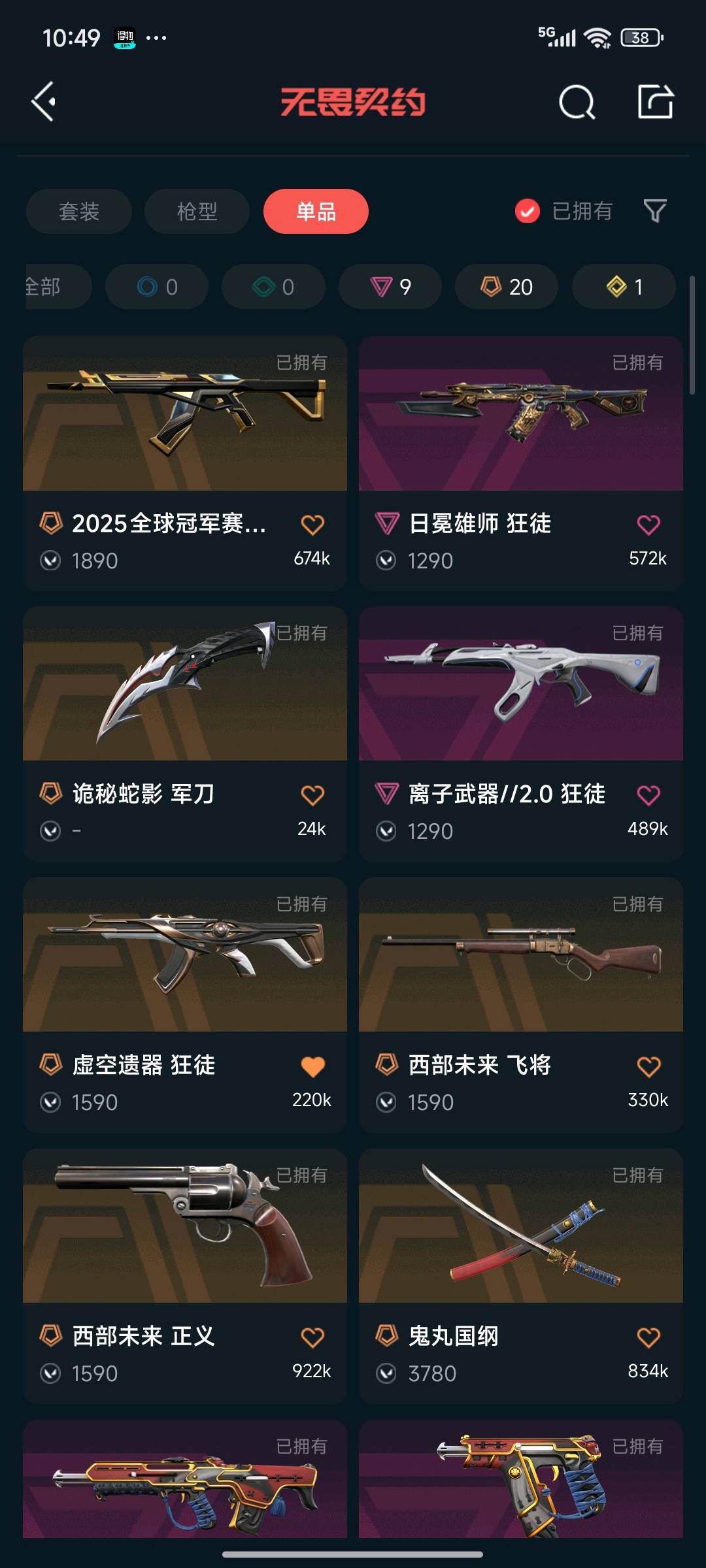
Task: Filter by the orange tier chip showing 20
Action: click(x=507, y=286)
